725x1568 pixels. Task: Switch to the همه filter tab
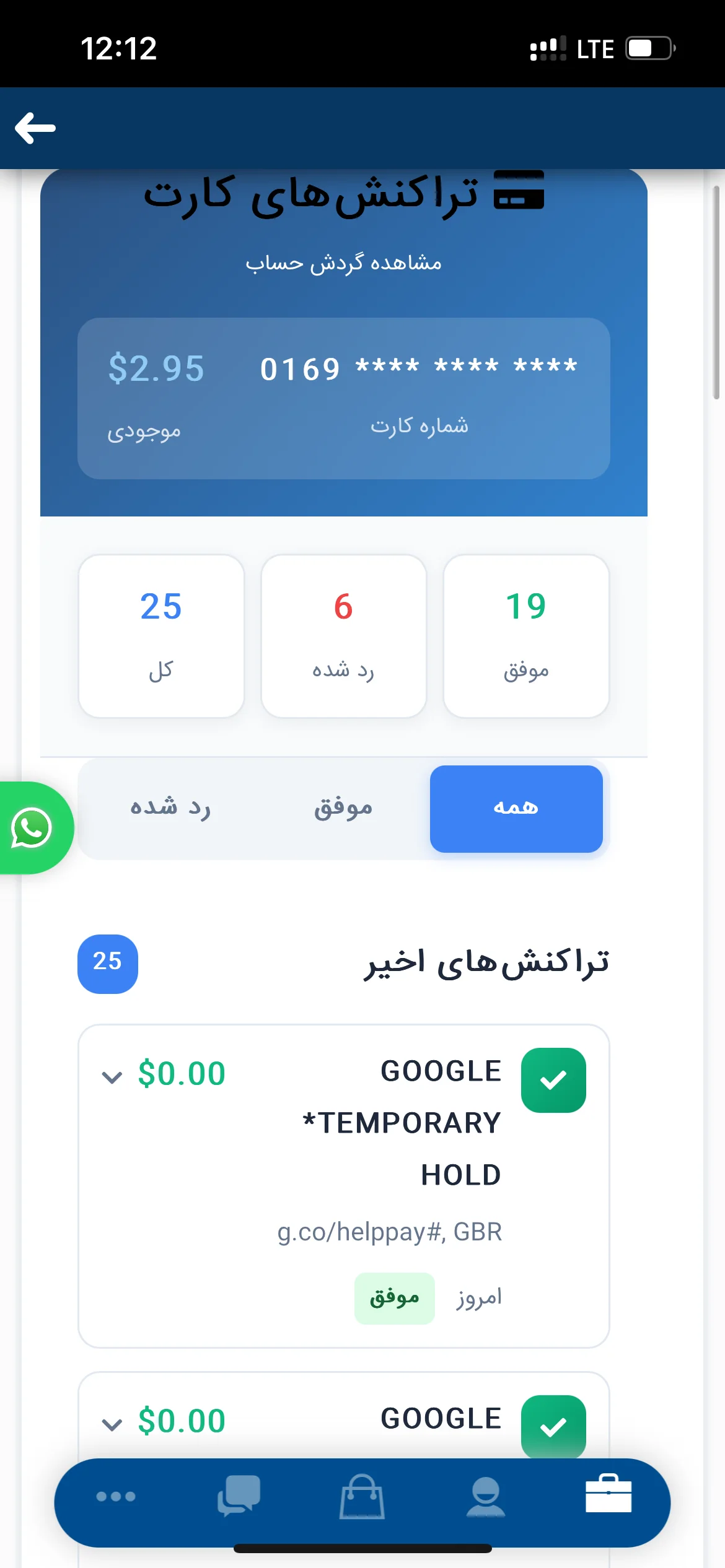point(516,809)
